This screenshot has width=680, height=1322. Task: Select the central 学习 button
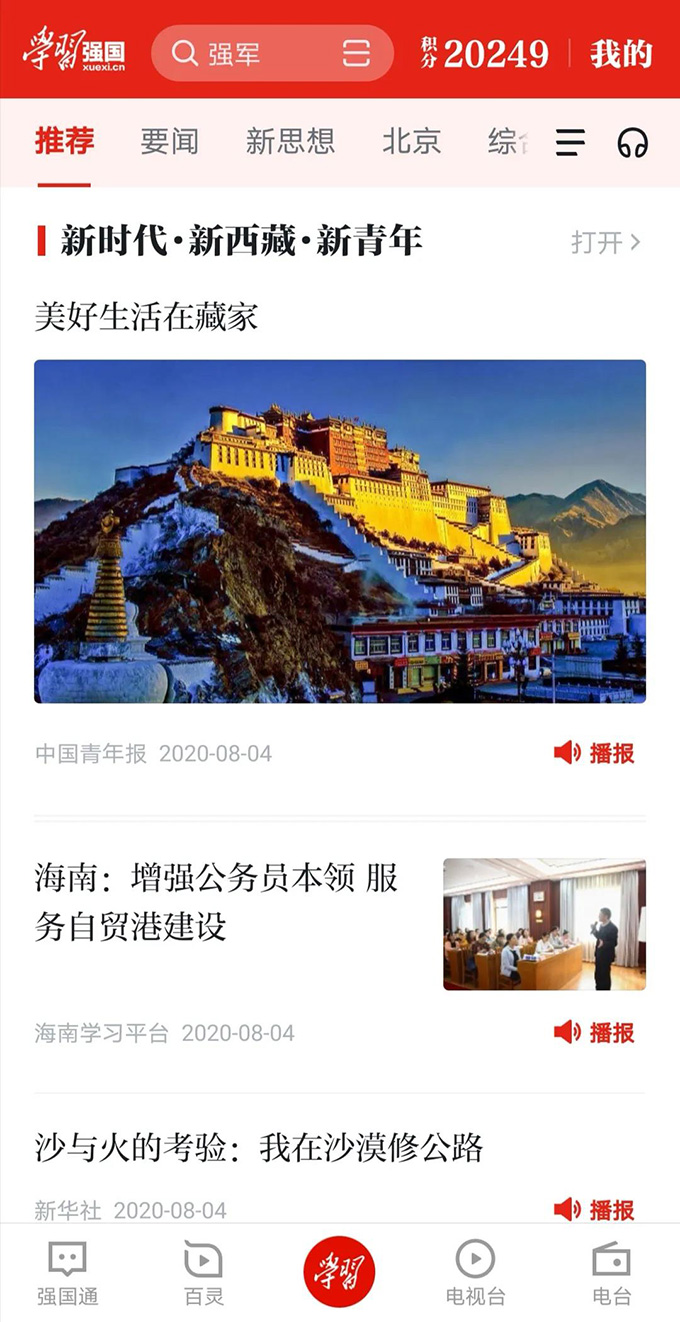click(x=340, y=1272)
